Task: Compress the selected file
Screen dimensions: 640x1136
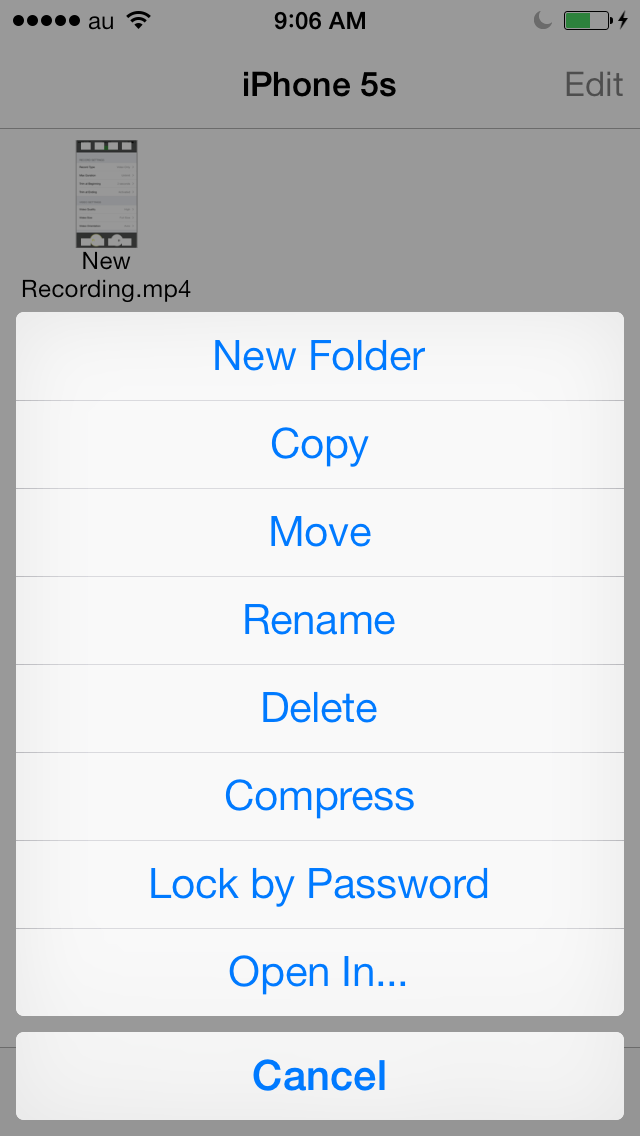Action: click(x=320, y=797)
